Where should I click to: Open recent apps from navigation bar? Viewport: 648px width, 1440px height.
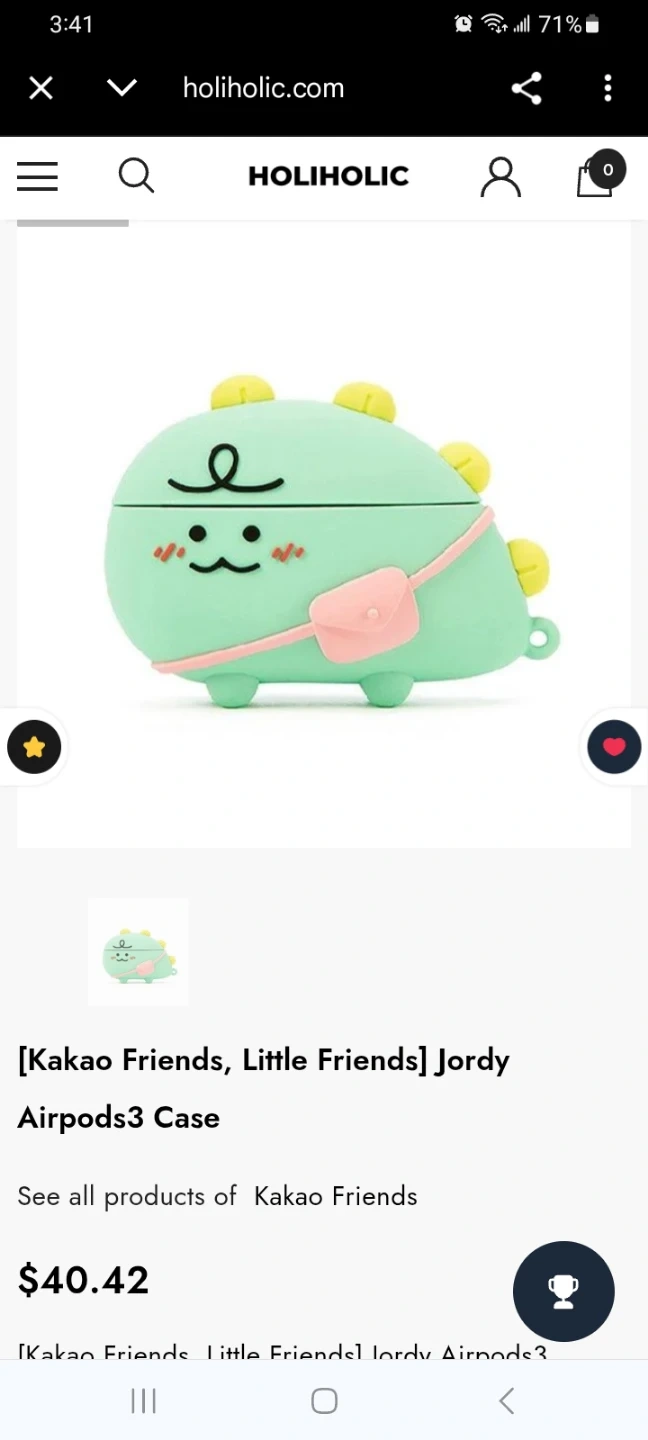(144, 1401)
